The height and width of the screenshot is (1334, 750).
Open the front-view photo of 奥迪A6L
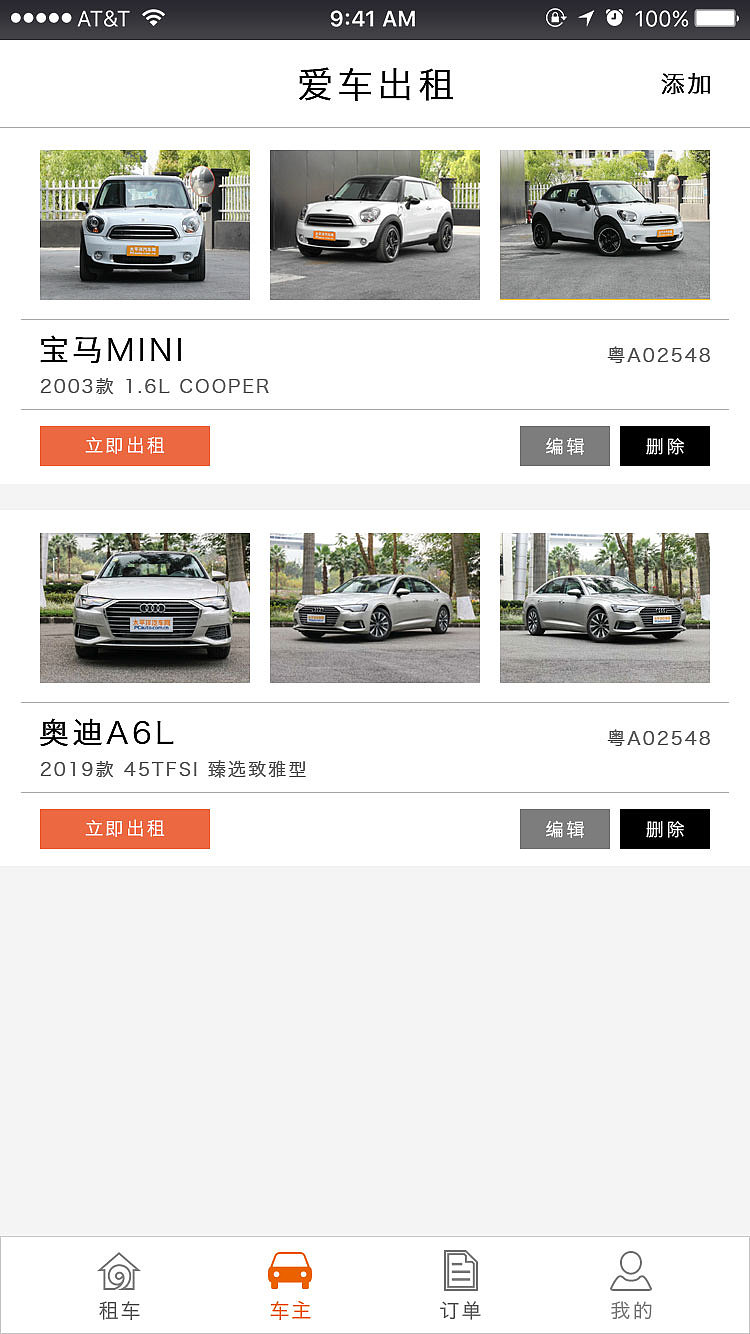coord(145,608)
